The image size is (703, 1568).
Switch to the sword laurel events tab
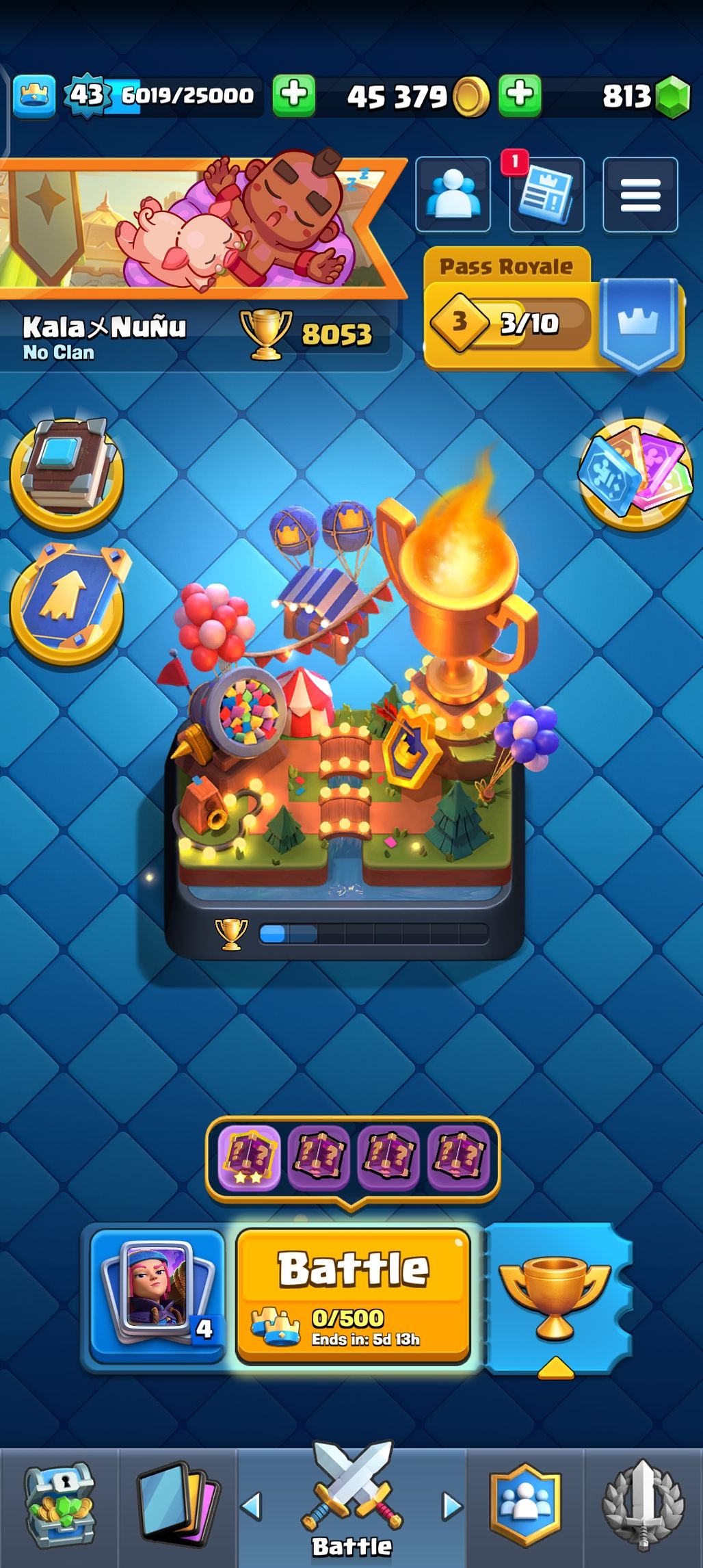(643, 1505)
